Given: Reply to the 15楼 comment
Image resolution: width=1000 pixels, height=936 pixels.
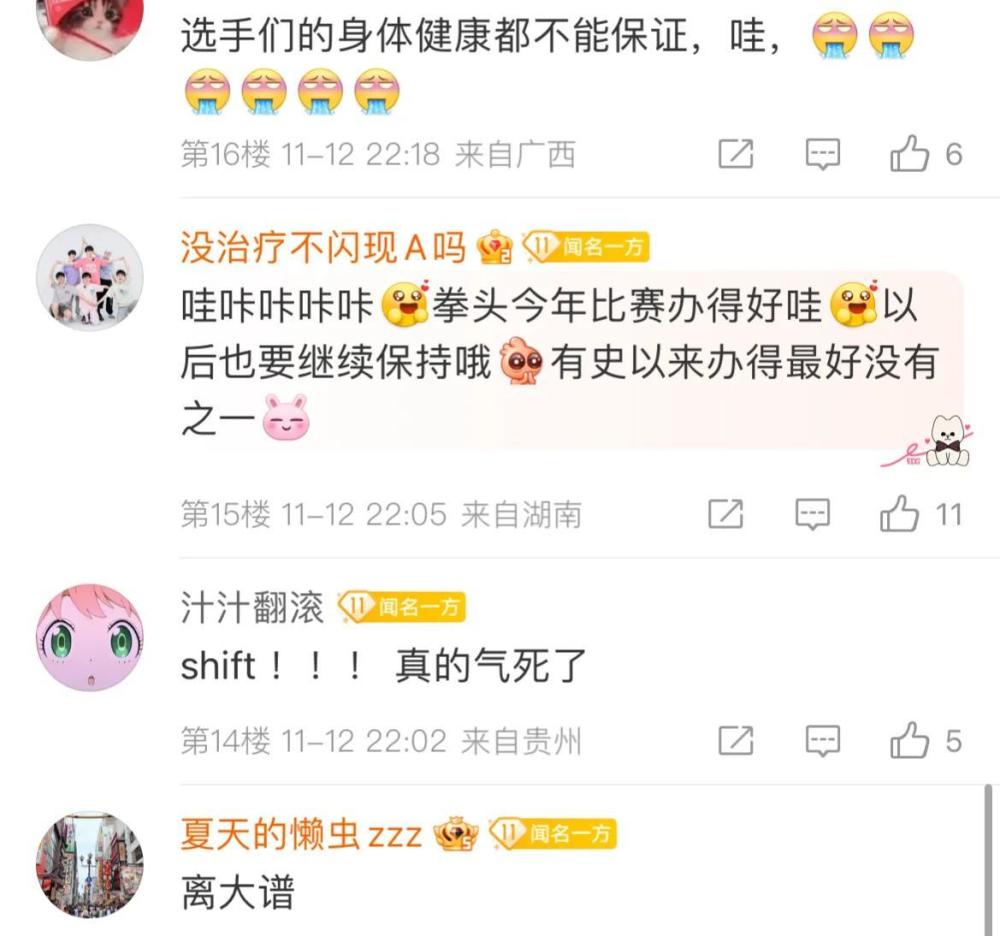Looking at the screenshot, I should 813,515.
